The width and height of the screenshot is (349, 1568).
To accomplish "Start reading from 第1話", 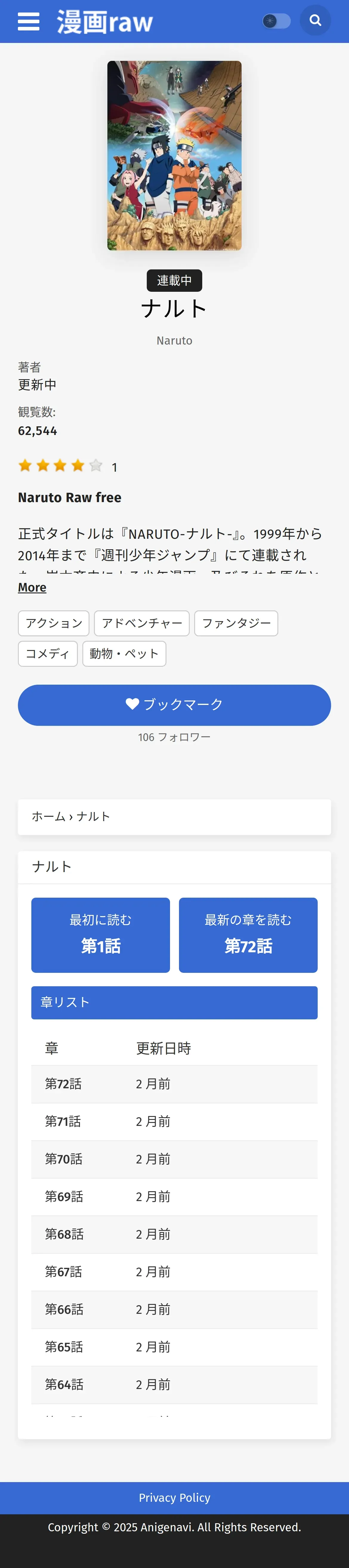I will [x=101, y=934].
